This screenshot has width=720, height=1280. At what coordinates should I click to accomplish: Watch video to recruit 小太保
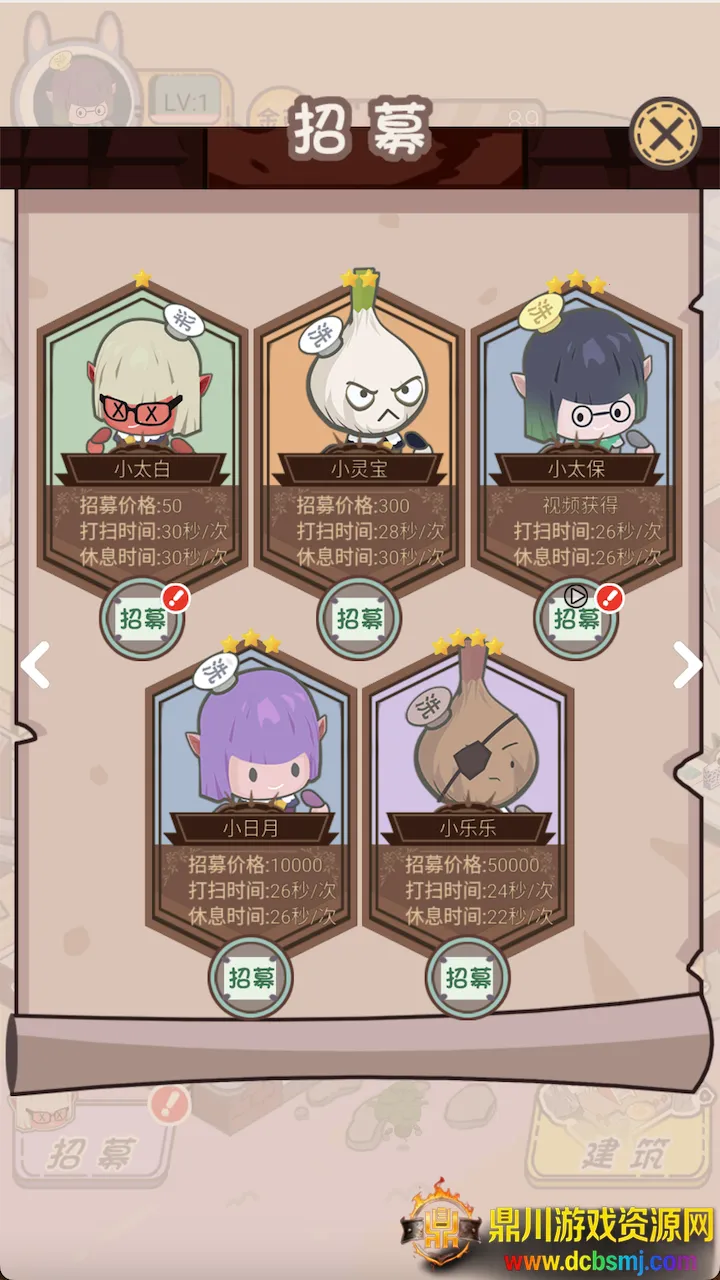click(x=576, y=618)
